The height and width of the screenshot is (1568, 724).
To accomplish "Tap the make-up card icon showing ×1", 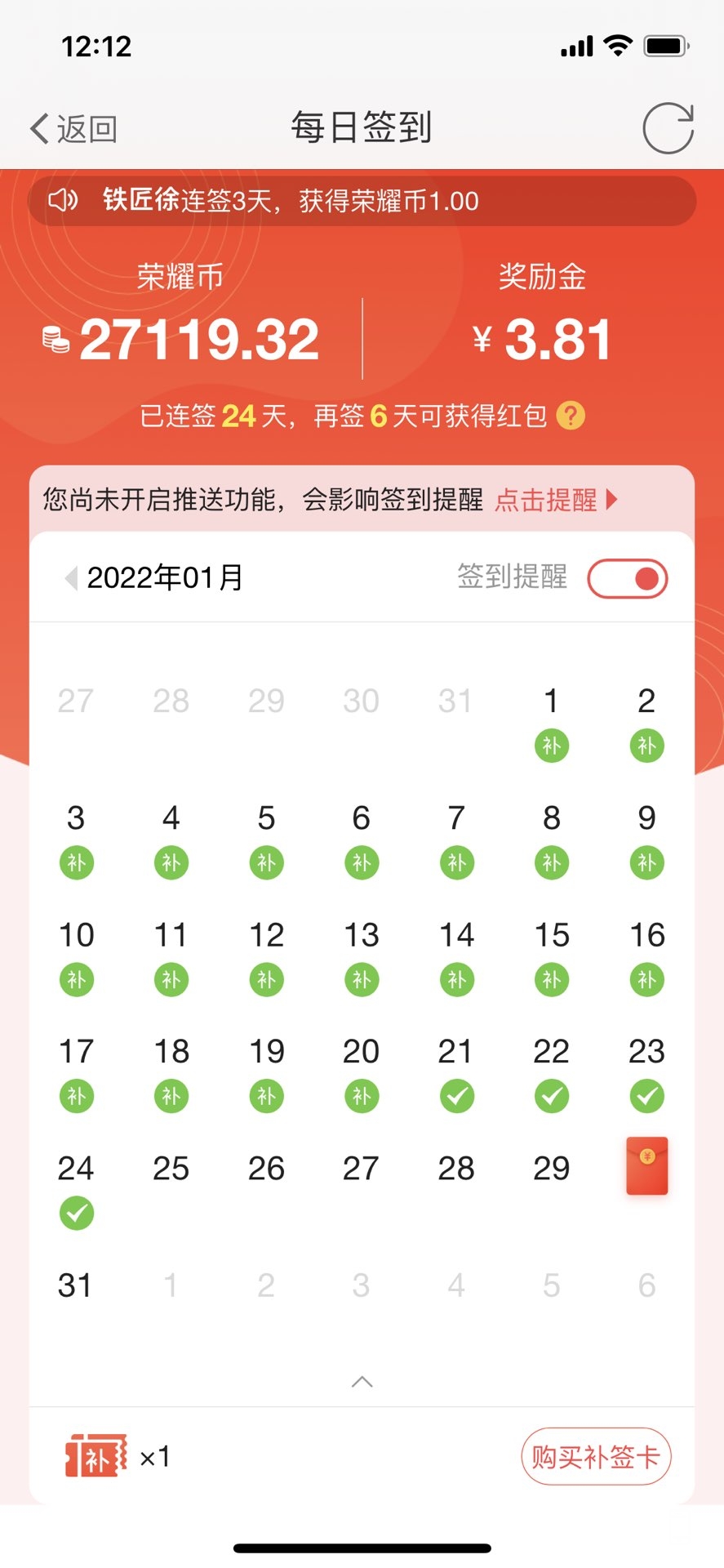I will tap(96, 1456).
